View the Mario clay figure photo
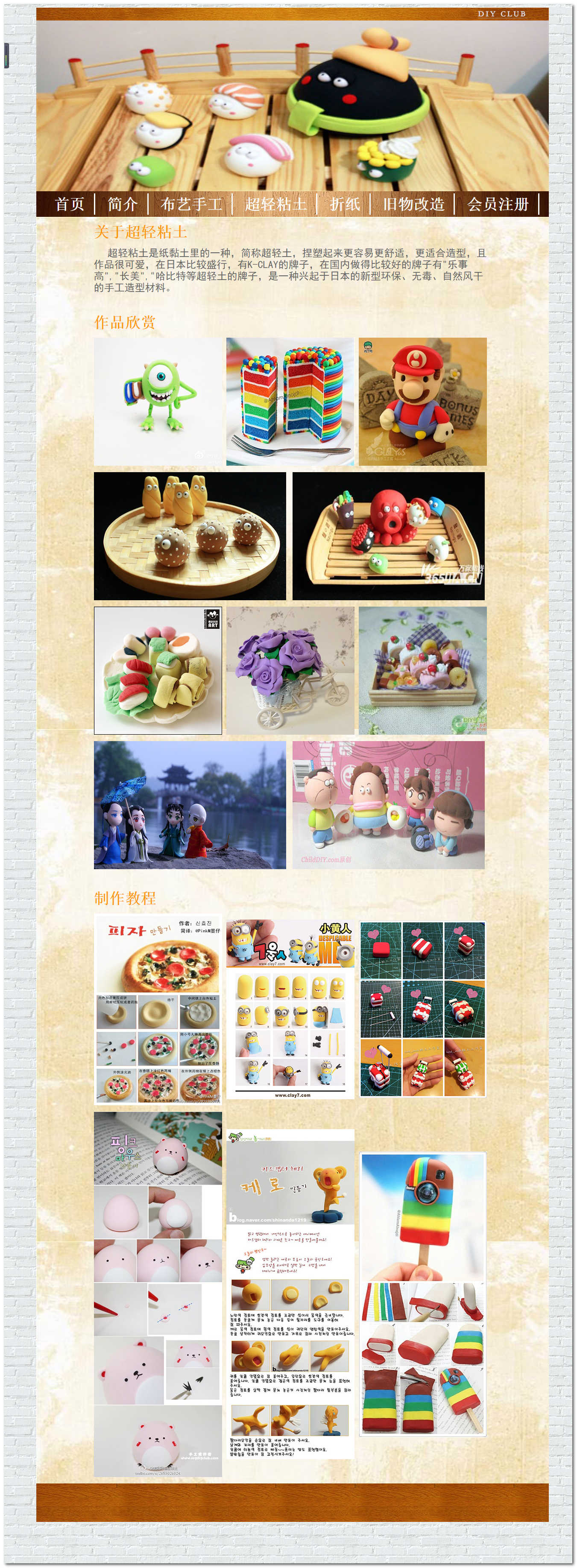The width and height of the screenshot is (577, 1568). (422, 401)
